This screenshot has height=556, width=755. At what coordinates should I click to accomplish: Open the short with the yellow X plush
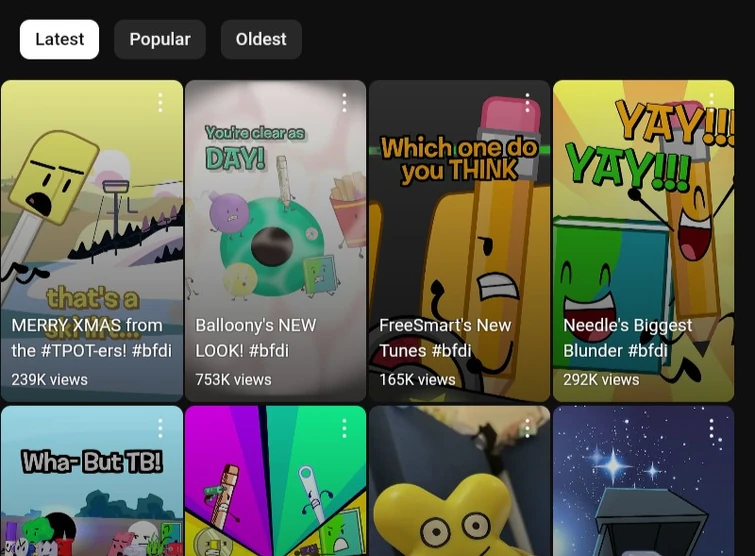459,481
